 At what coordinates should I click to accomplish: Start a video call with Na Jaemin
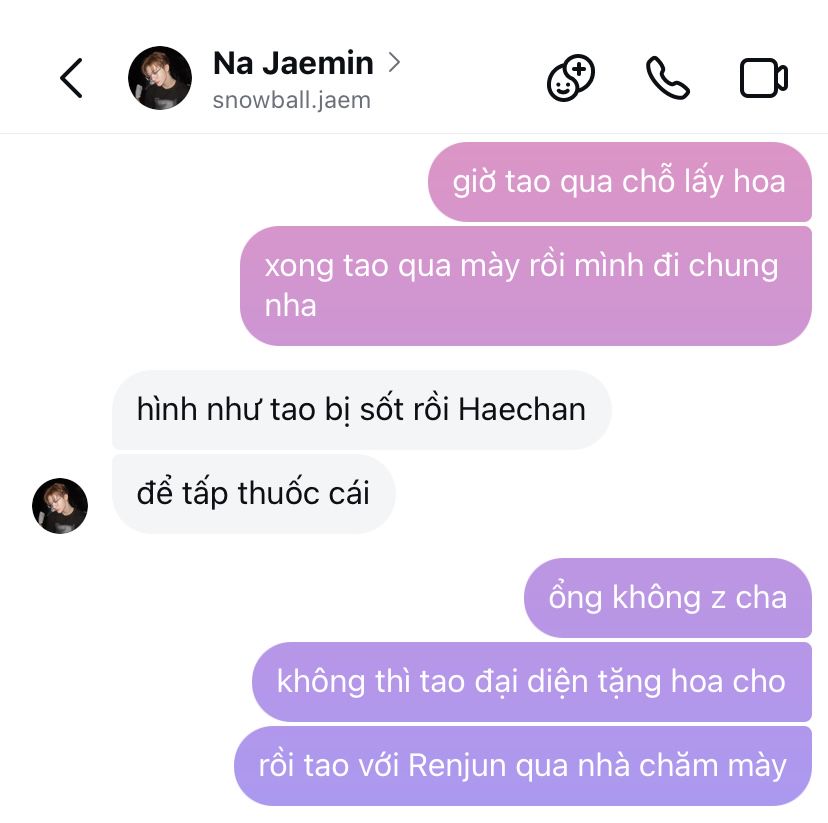(x=763, y=78)
